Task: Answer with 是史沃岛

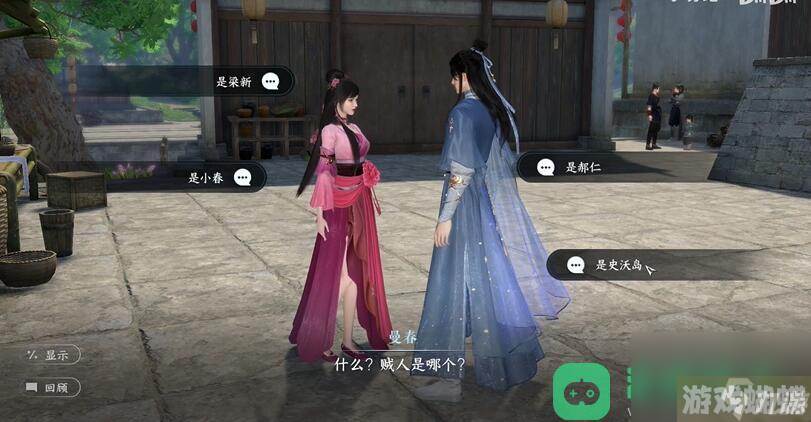Action: pos(610,265)
